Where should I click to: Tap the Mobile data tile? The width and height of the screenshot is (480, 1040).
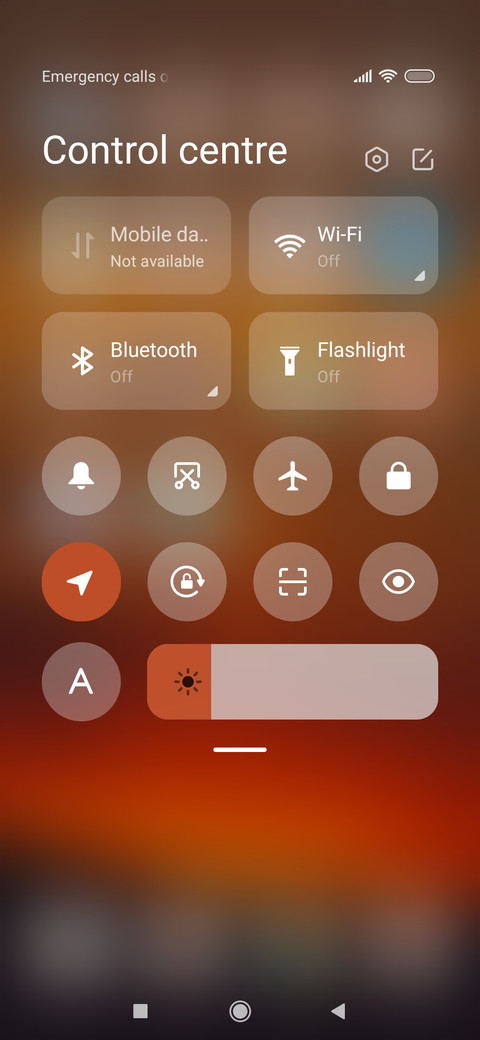coord(137,245)
